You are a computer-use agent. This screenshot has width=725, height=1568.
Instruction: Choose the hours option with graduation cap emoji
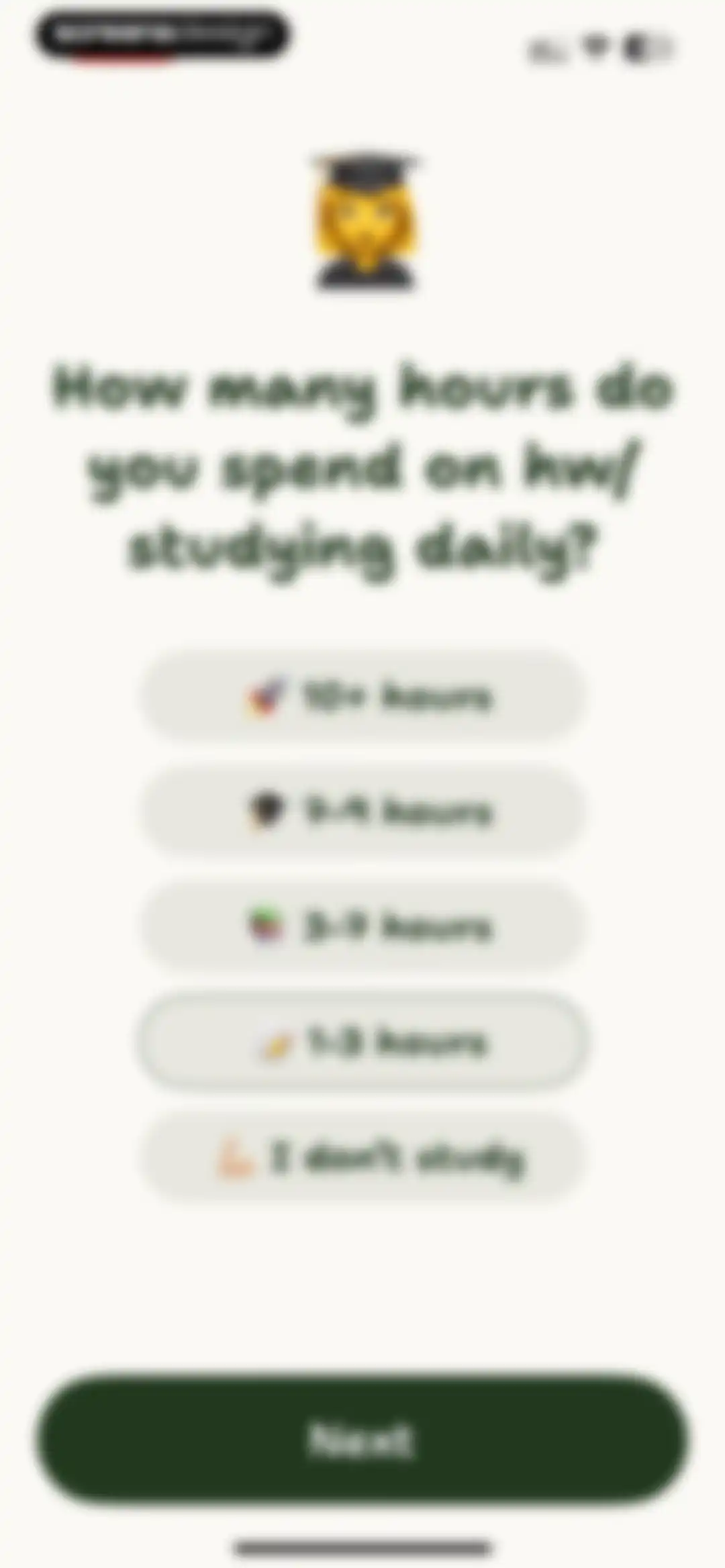pos(362,812)
